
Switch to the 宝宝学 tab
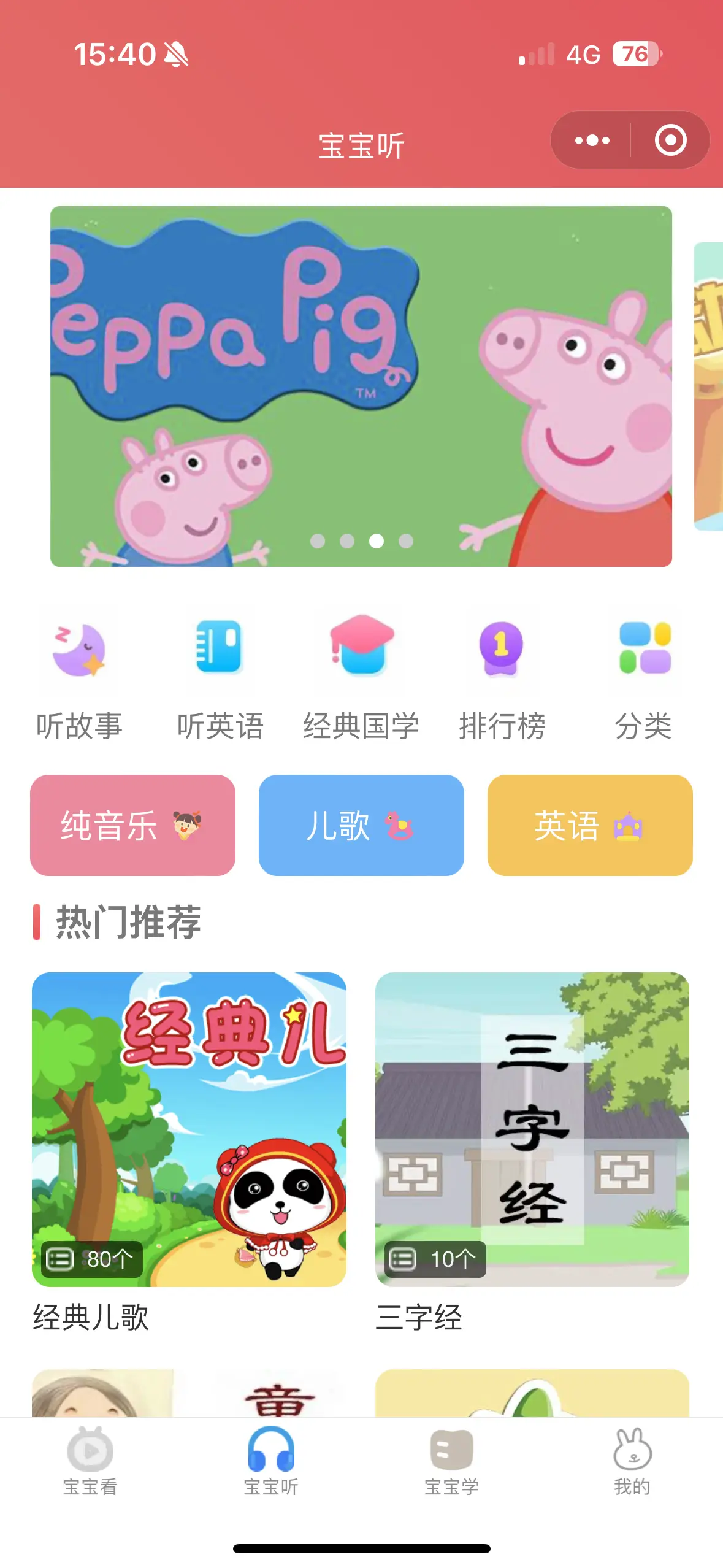(451, 1461)
